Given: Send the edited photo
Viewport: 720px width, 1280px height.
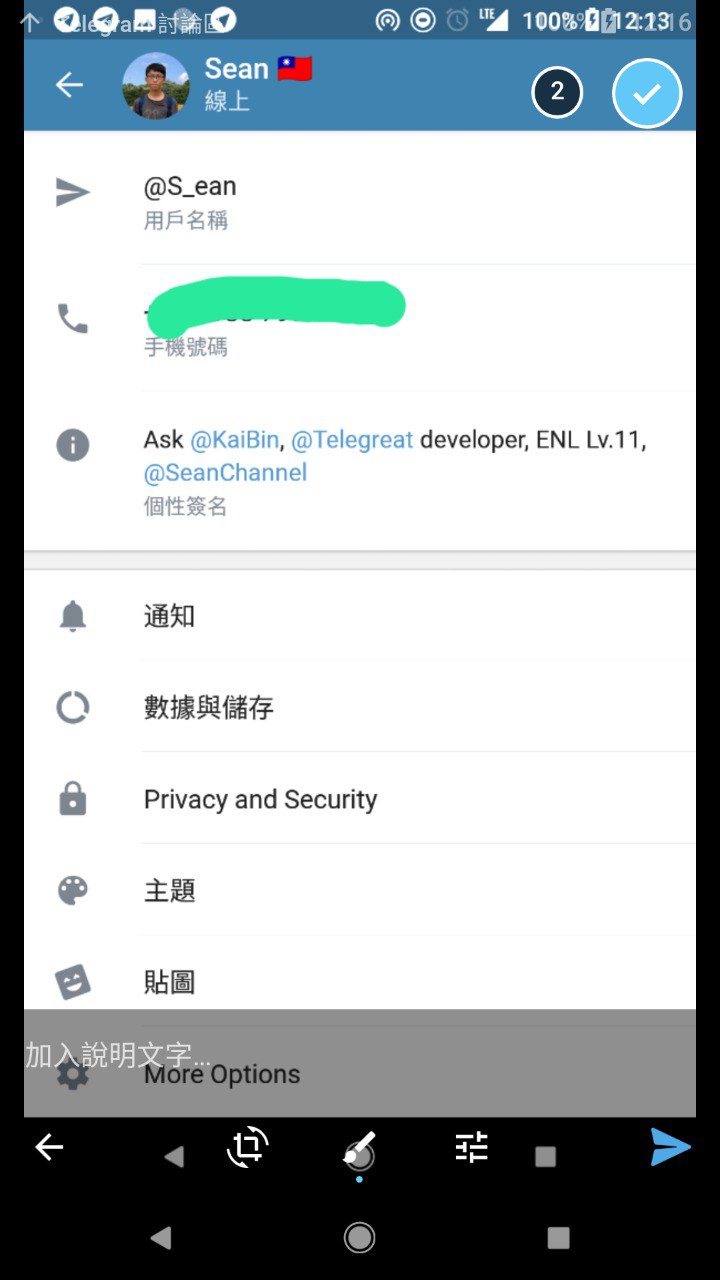Looking at the screenshot, I should point(670,1147).
